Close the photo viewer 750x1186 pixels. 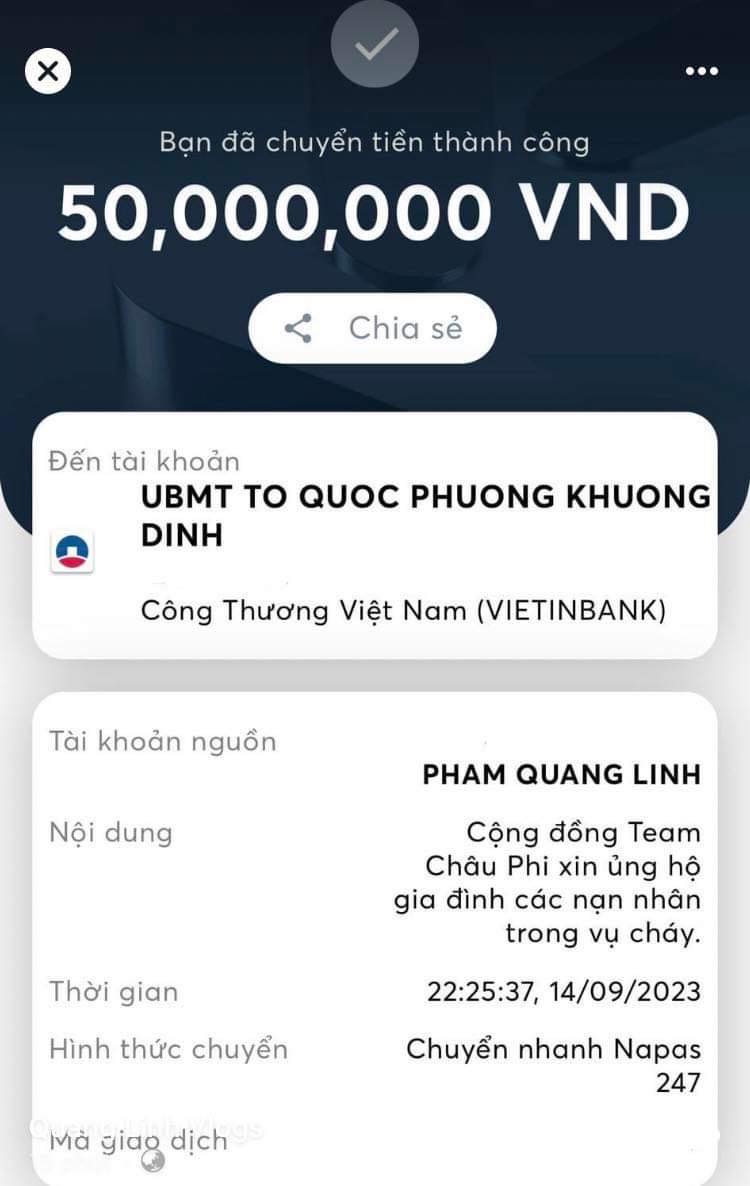[47, 71]
